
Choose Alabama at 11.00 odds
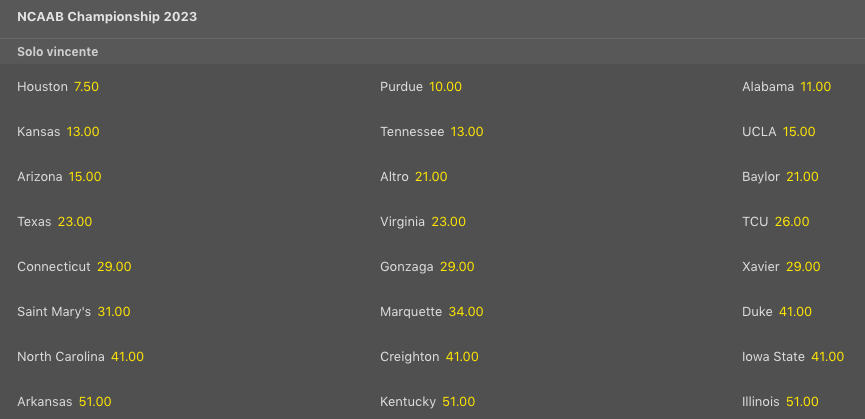pyautogui.click(x=787, y=87)
